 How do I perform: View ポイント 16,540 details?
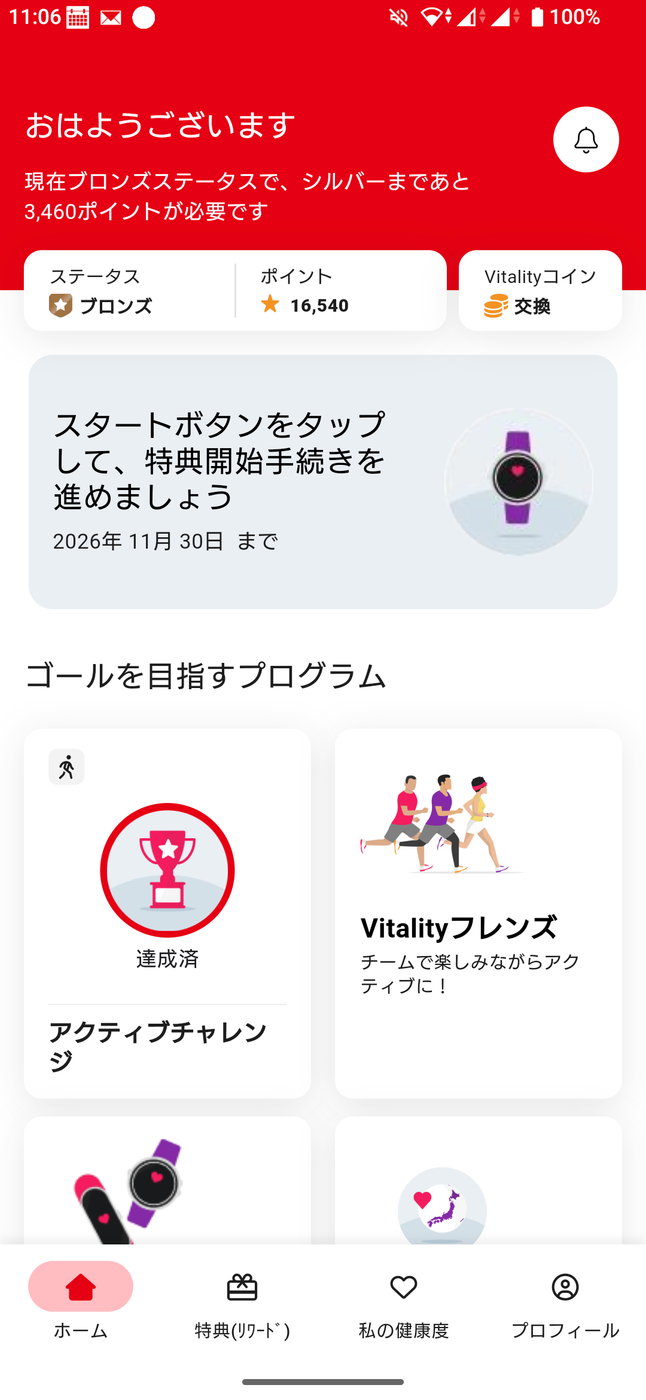coord(341,291)
